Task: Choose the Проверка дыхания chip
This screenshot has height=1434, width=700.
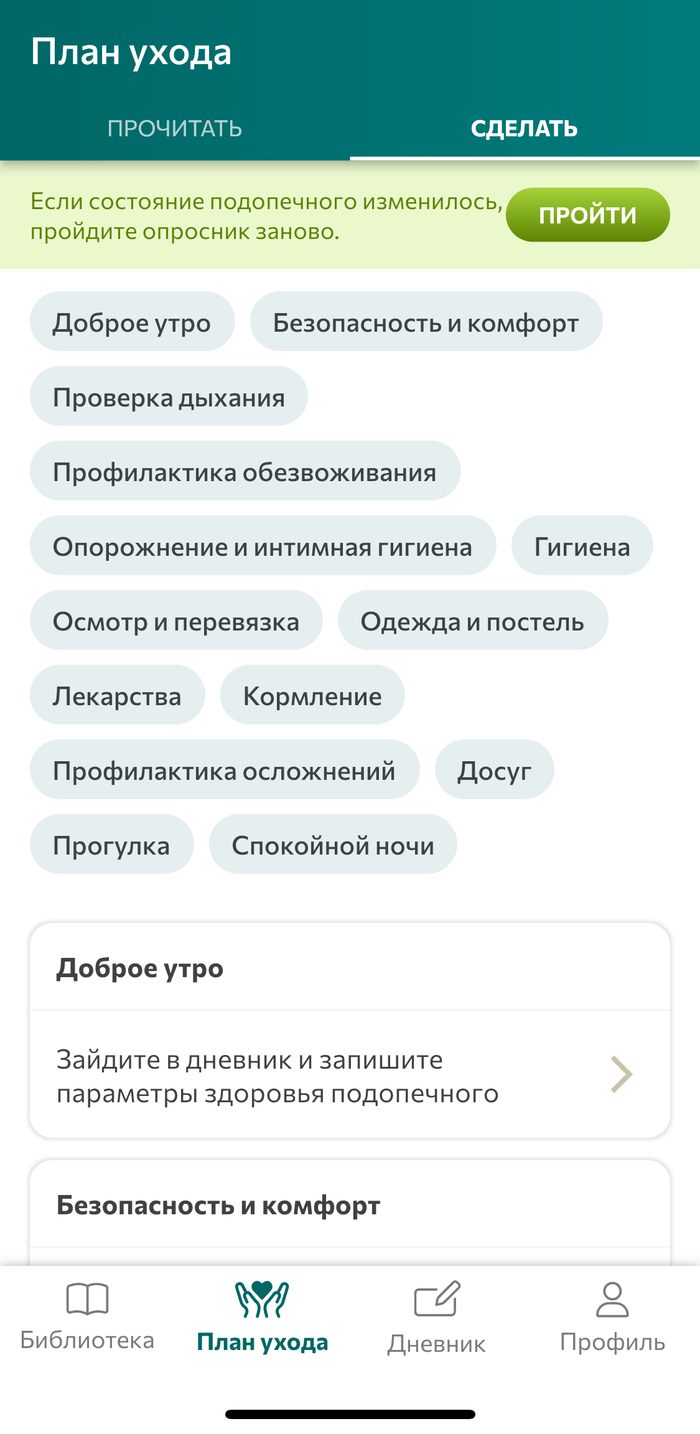Action: tap(169, 398)
